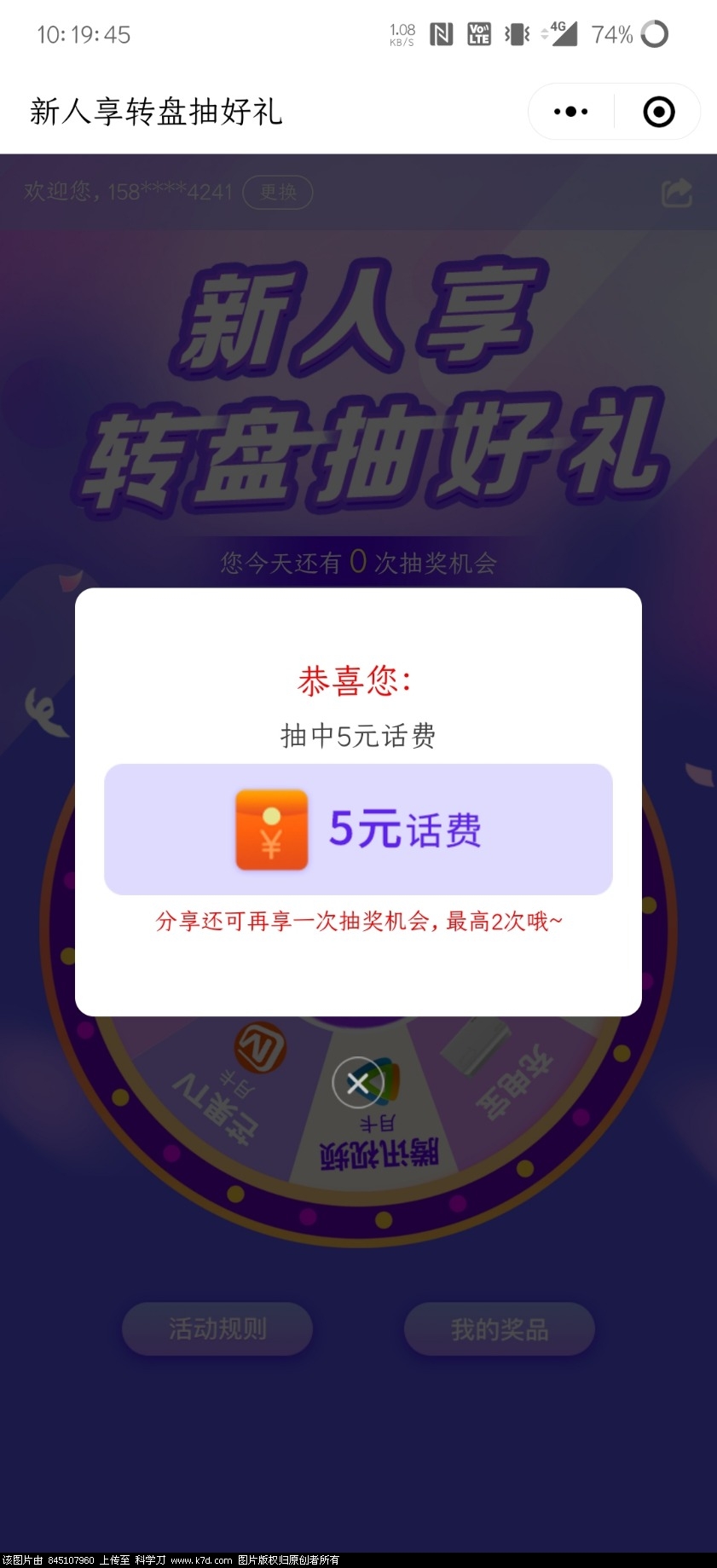Screen dimensions: 717x1568
Task: Close the mini program via the circle button
Action: tap(658, 112)
